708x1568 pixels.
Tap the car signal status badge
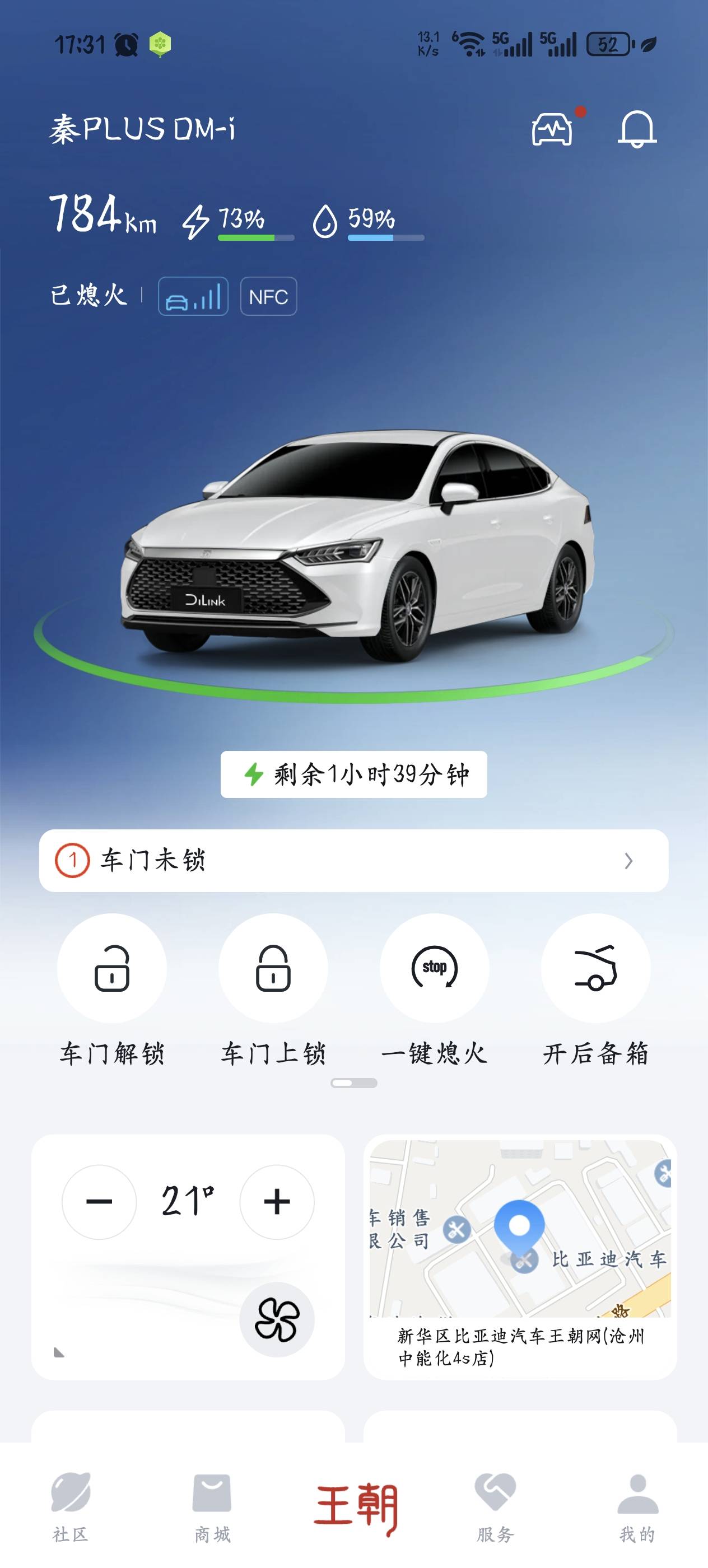pos(193,296)
